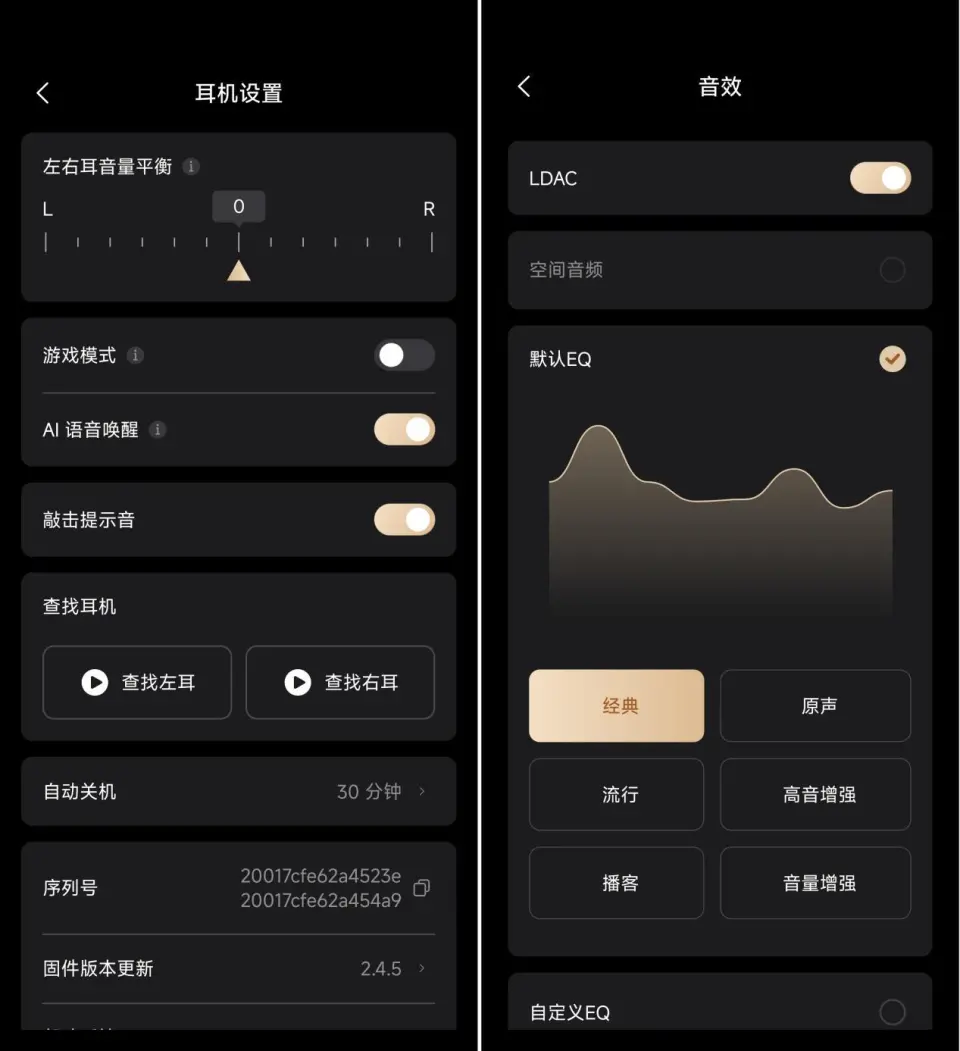This screenshot has height=1051, width=960.
Task: Pick the 高音增强 preset
Action: tap(815, 794)
